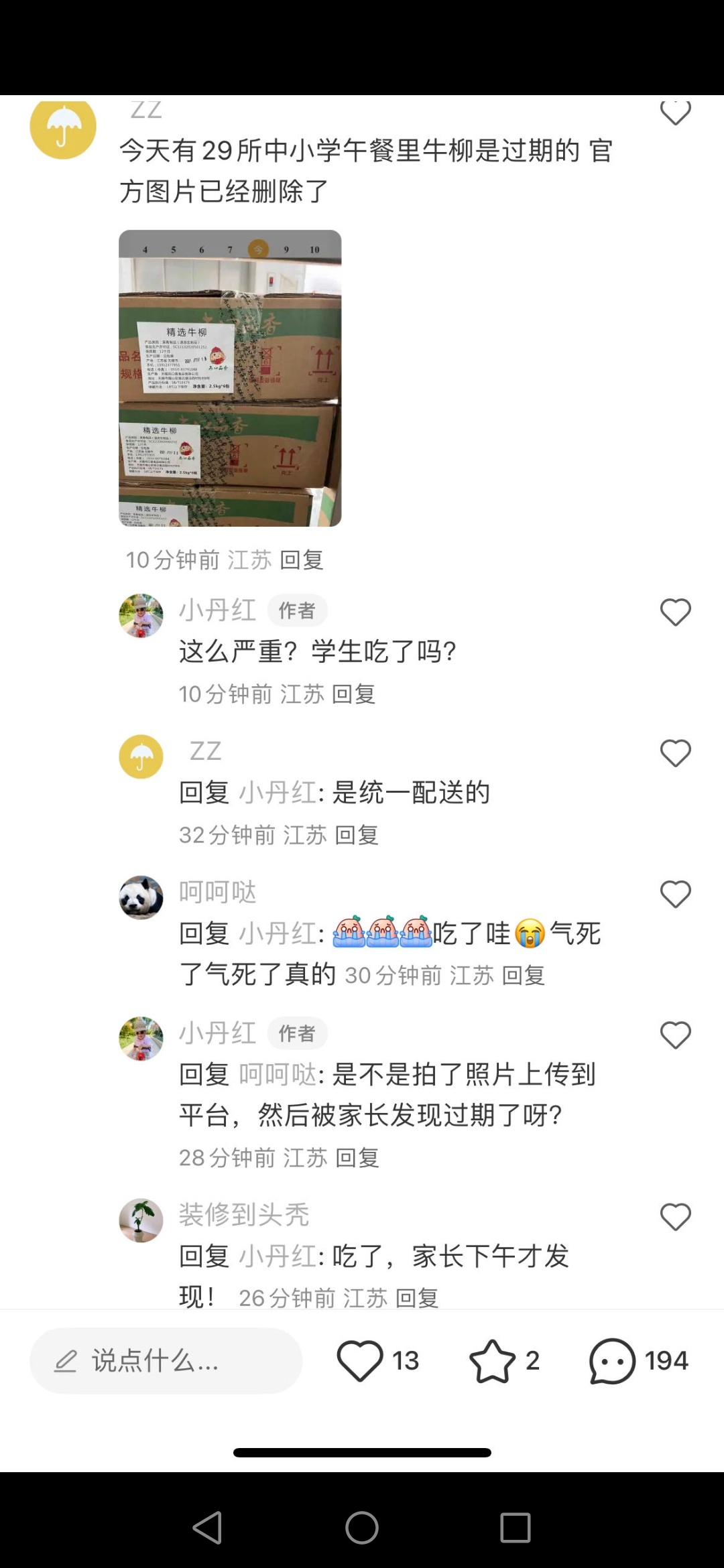Go back using the system back button

(207, 1528)
